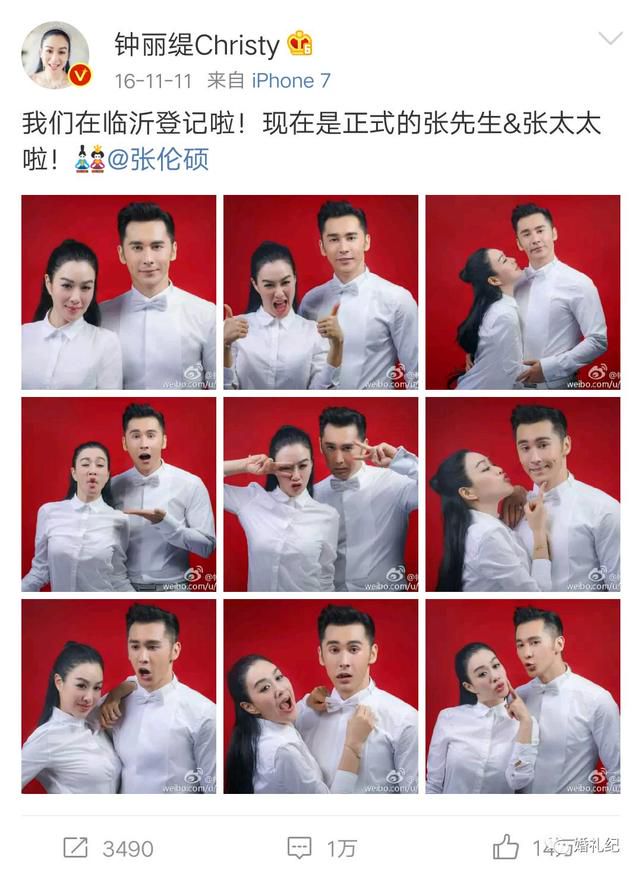
Task: Expand the post options chevron
Action: click(609, 39)
